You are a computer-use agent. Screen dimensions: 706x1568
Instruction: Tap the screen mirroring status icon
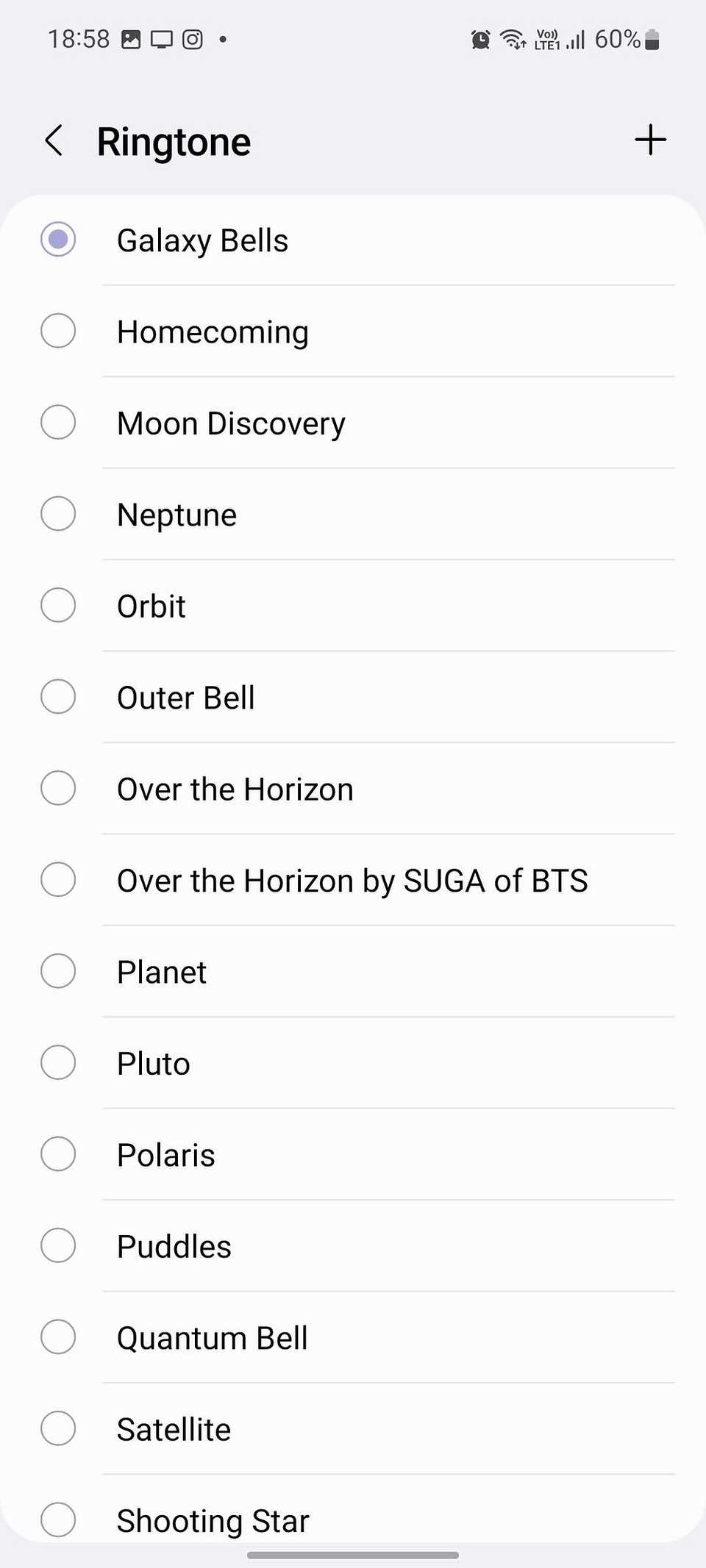click(160, 39)
